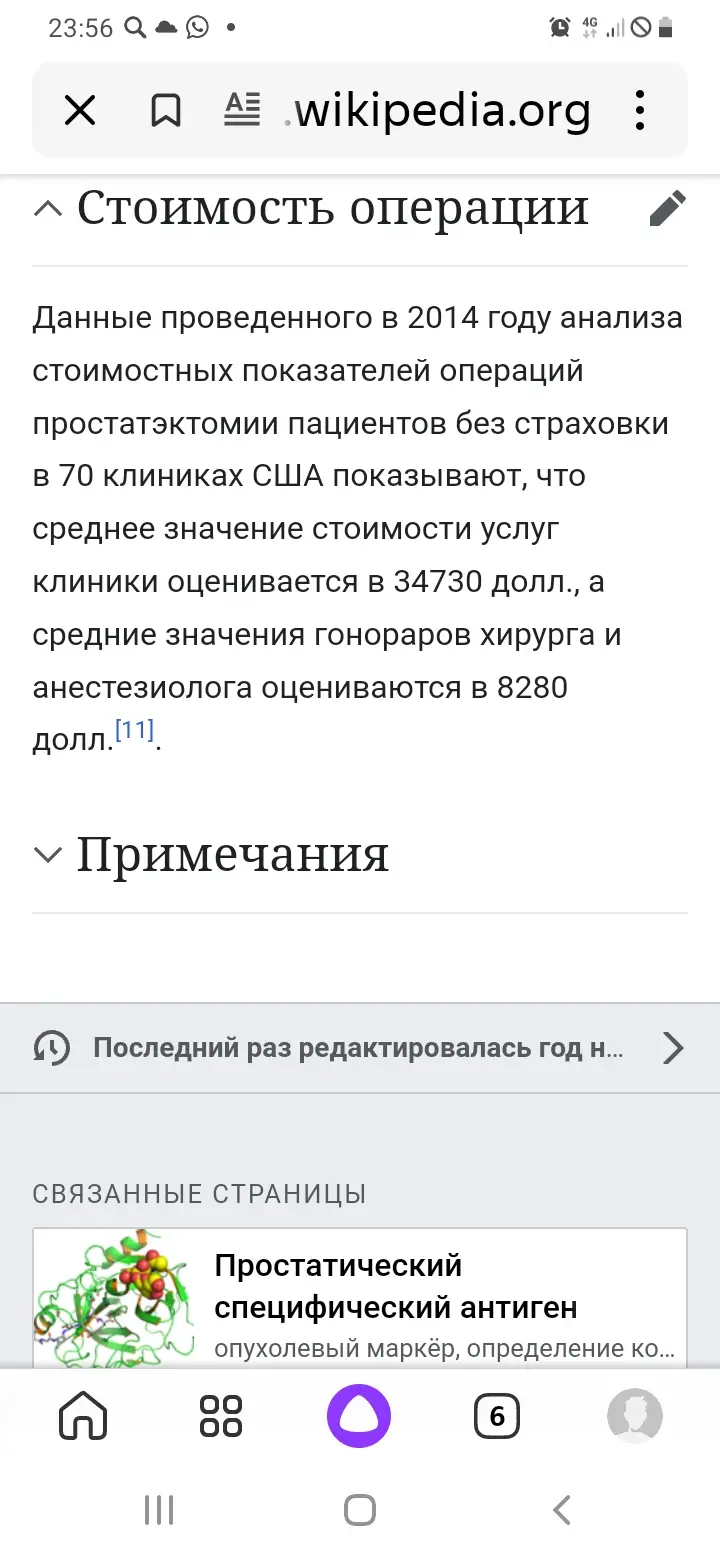Launch the Alice voice assistant
720x1560 pixels.
[358, 1416]
